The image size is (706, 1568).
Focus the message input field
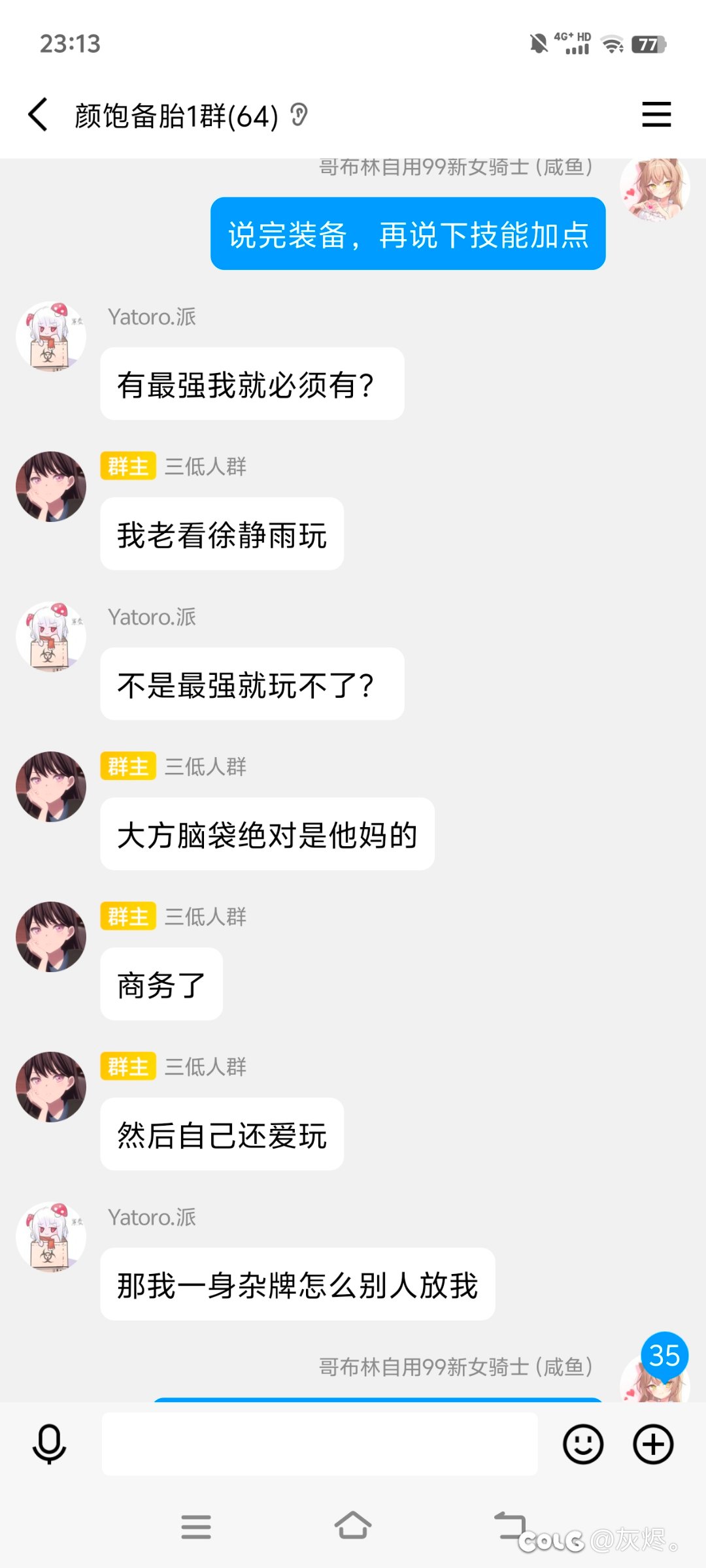point(320,1444)
